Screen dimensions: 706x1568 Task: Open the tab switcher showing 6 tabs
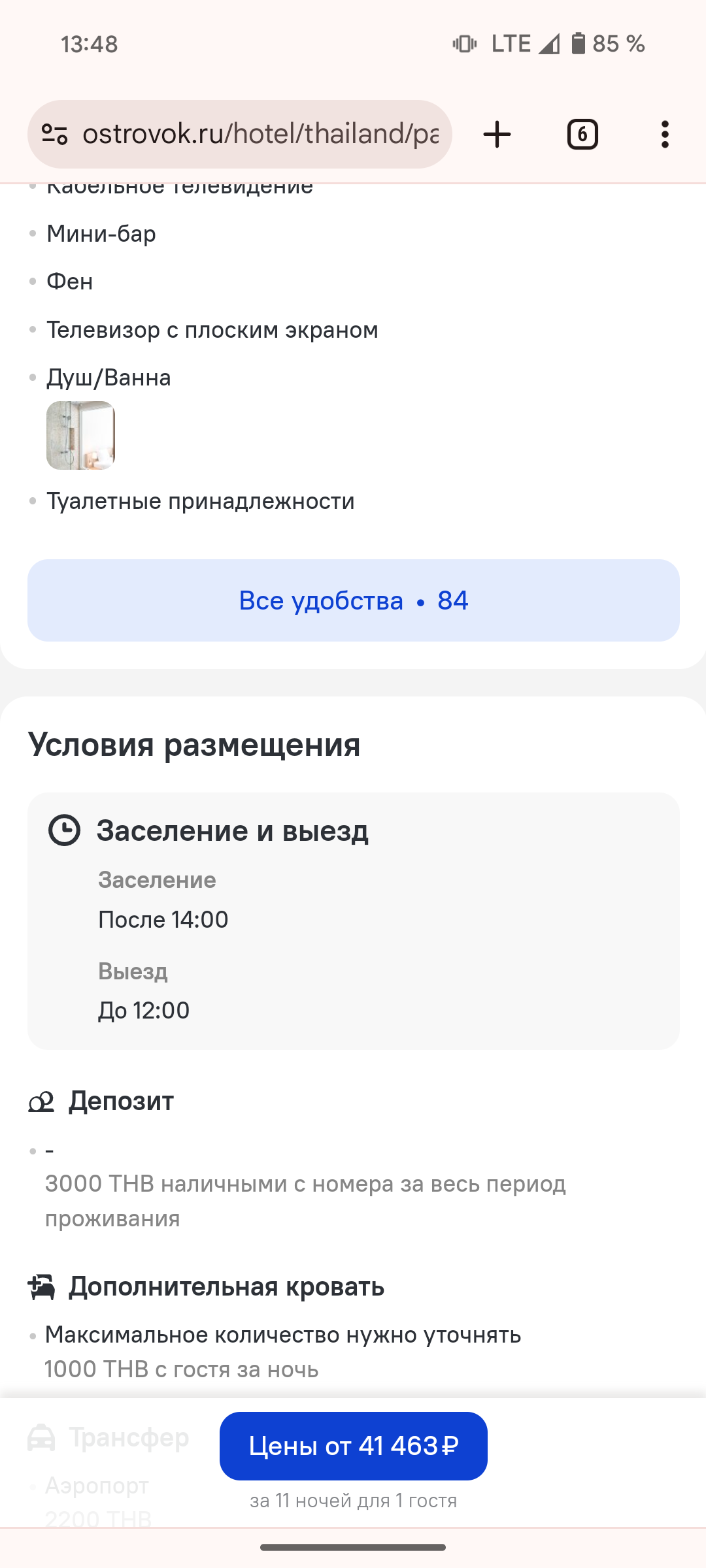click(582, 135)
